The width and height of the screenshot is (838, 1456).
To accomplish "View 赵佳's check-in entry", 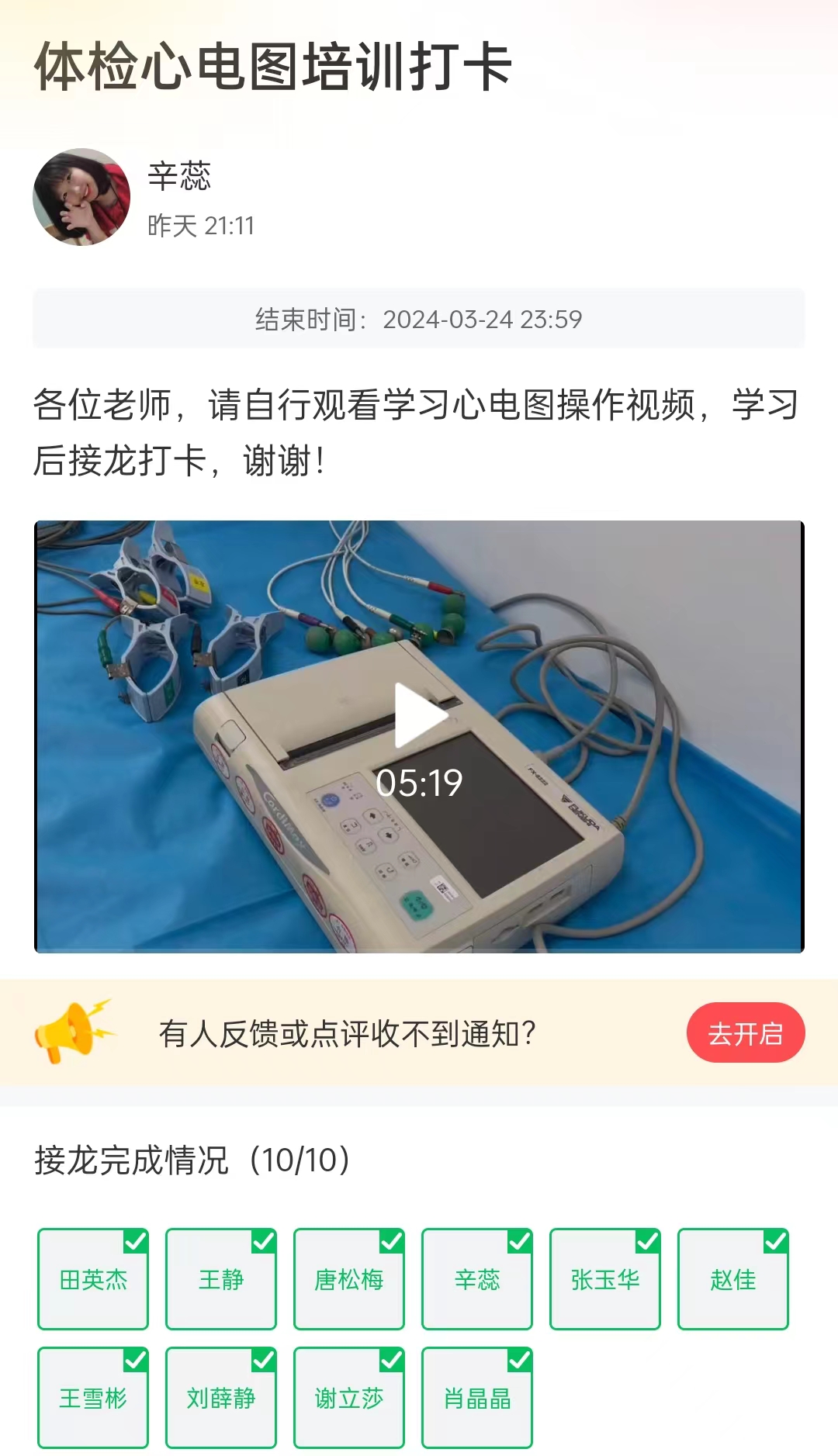I will (733, 1279).
